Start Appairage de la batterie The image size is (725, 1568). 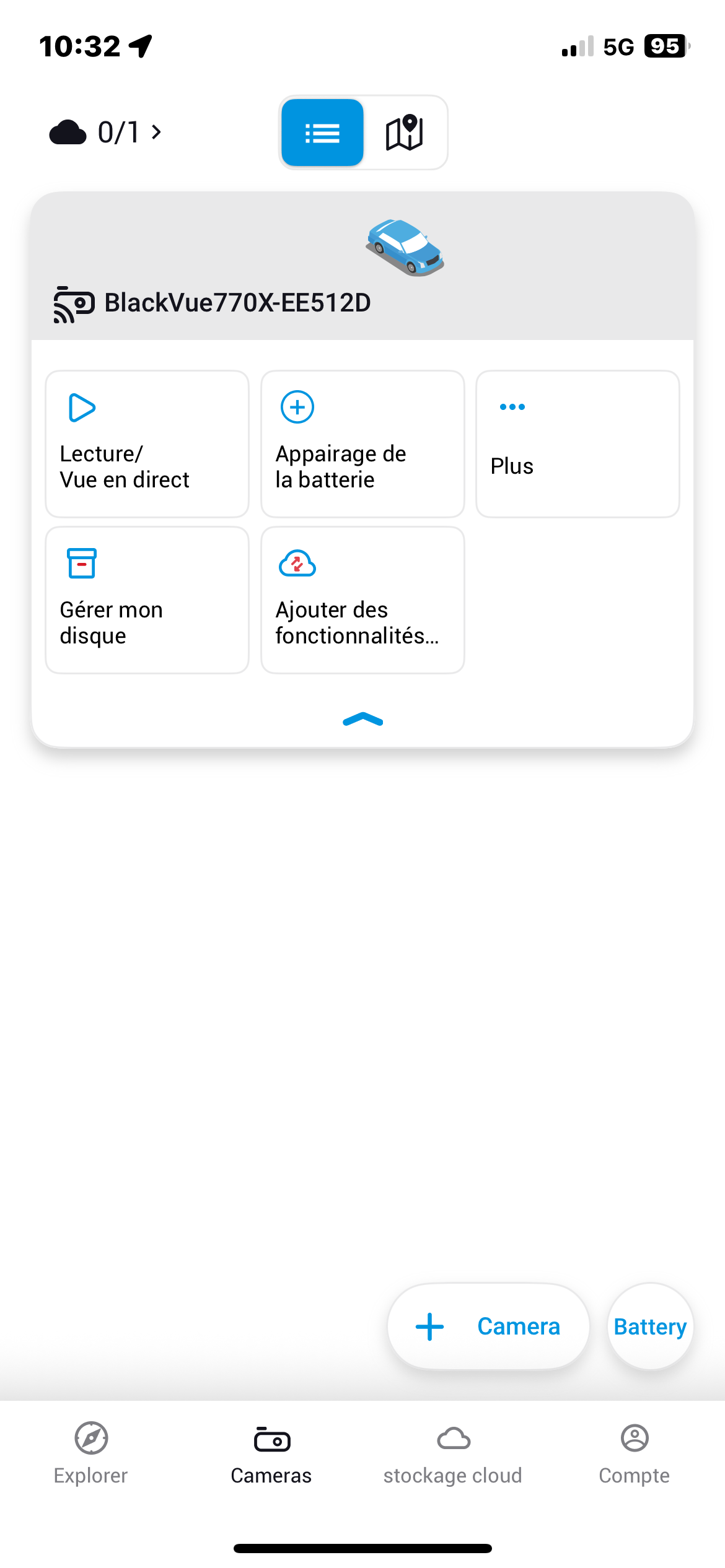pos(362,444)
